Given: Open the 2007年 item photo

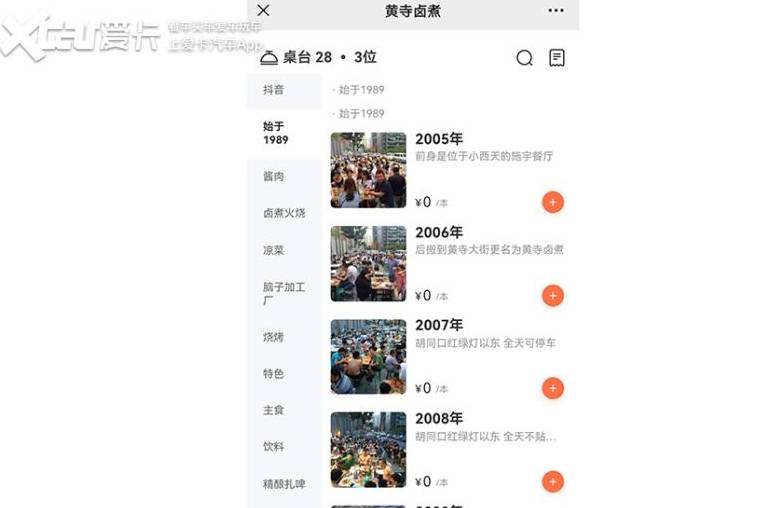Looking at the screenshot, I should (x=368, y=357).
